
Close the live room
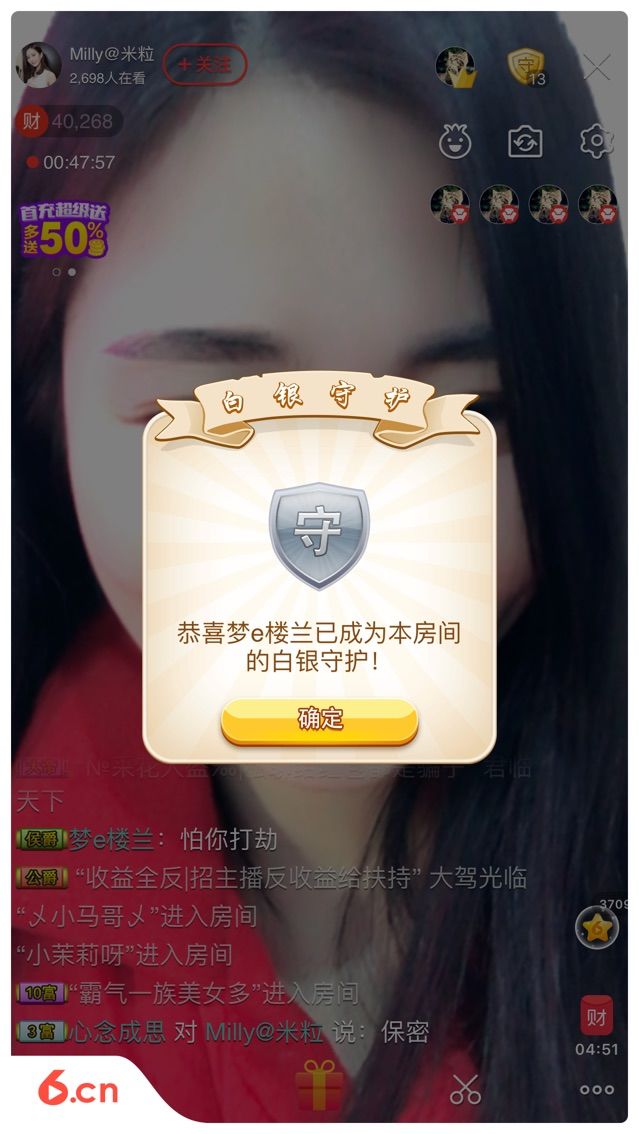click(x=597, y=68)
